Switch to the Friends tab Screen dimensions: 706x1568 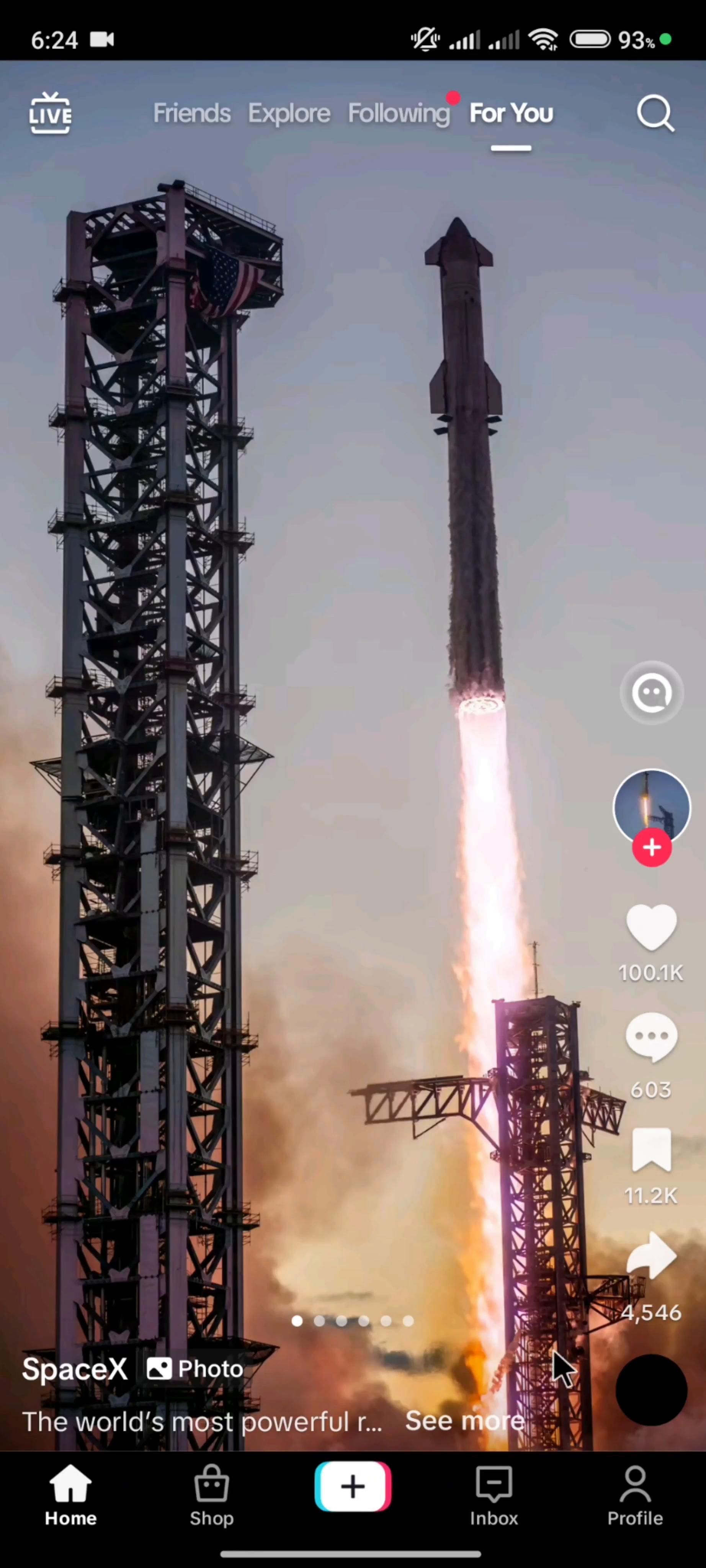[x=192, y=113]
